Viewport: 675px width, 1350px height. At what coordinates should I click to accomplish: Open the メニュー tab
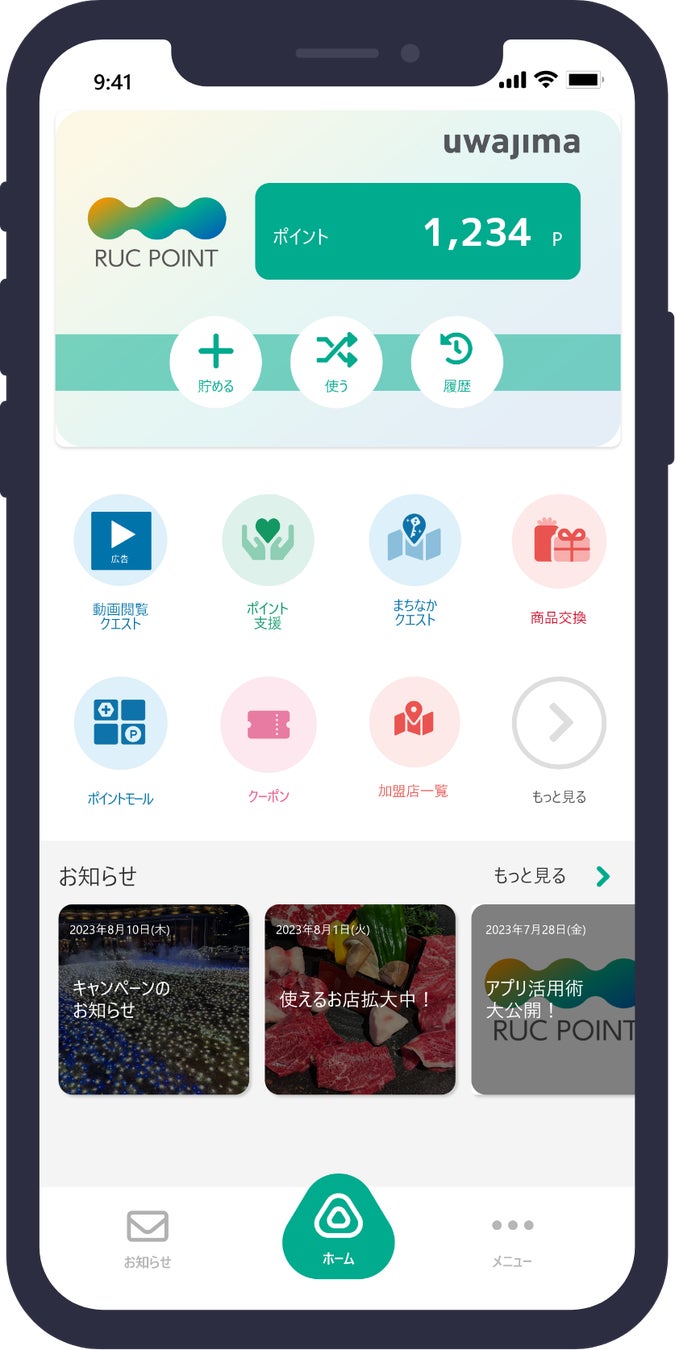[x=512, y=1238]
